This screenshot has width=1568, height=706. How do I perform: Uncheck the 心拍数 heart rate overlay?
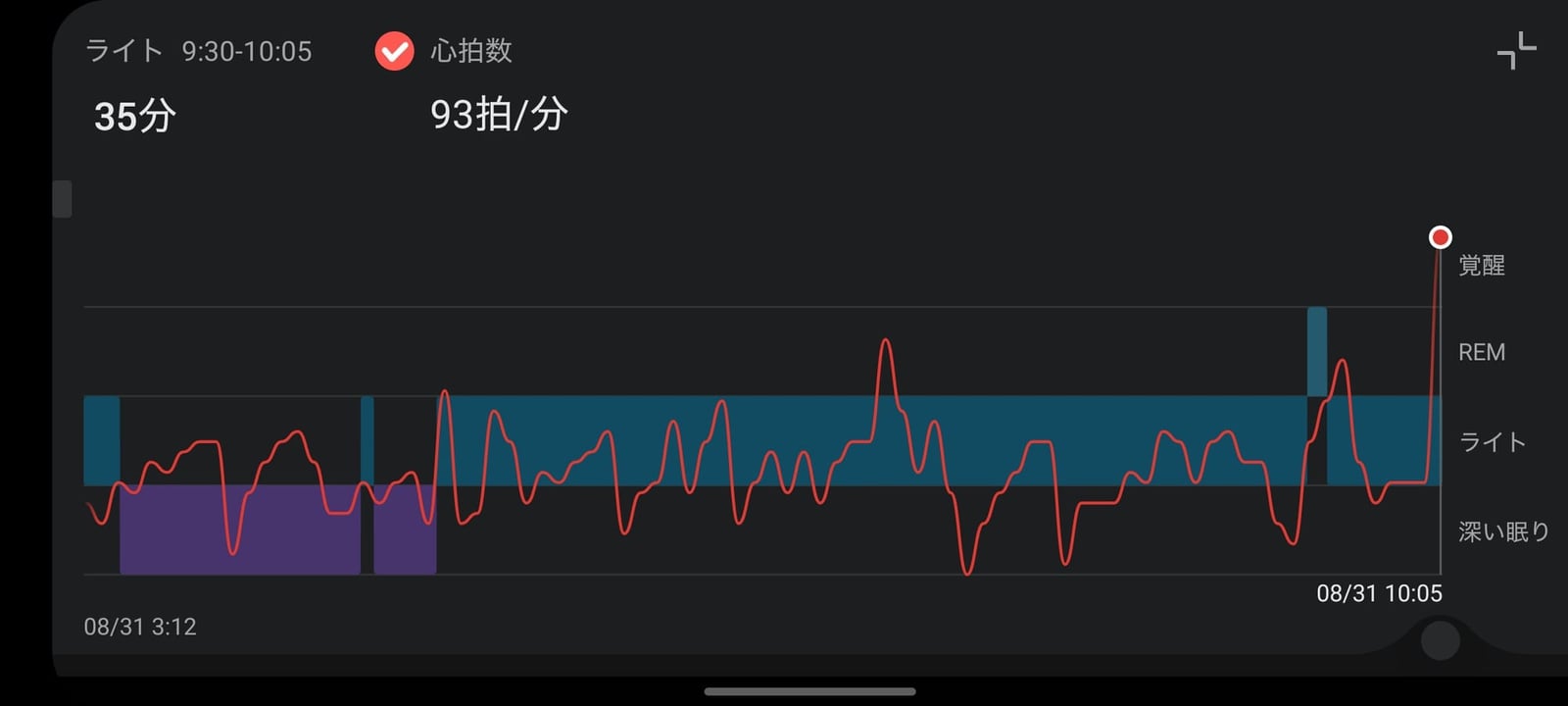[395, 51]
